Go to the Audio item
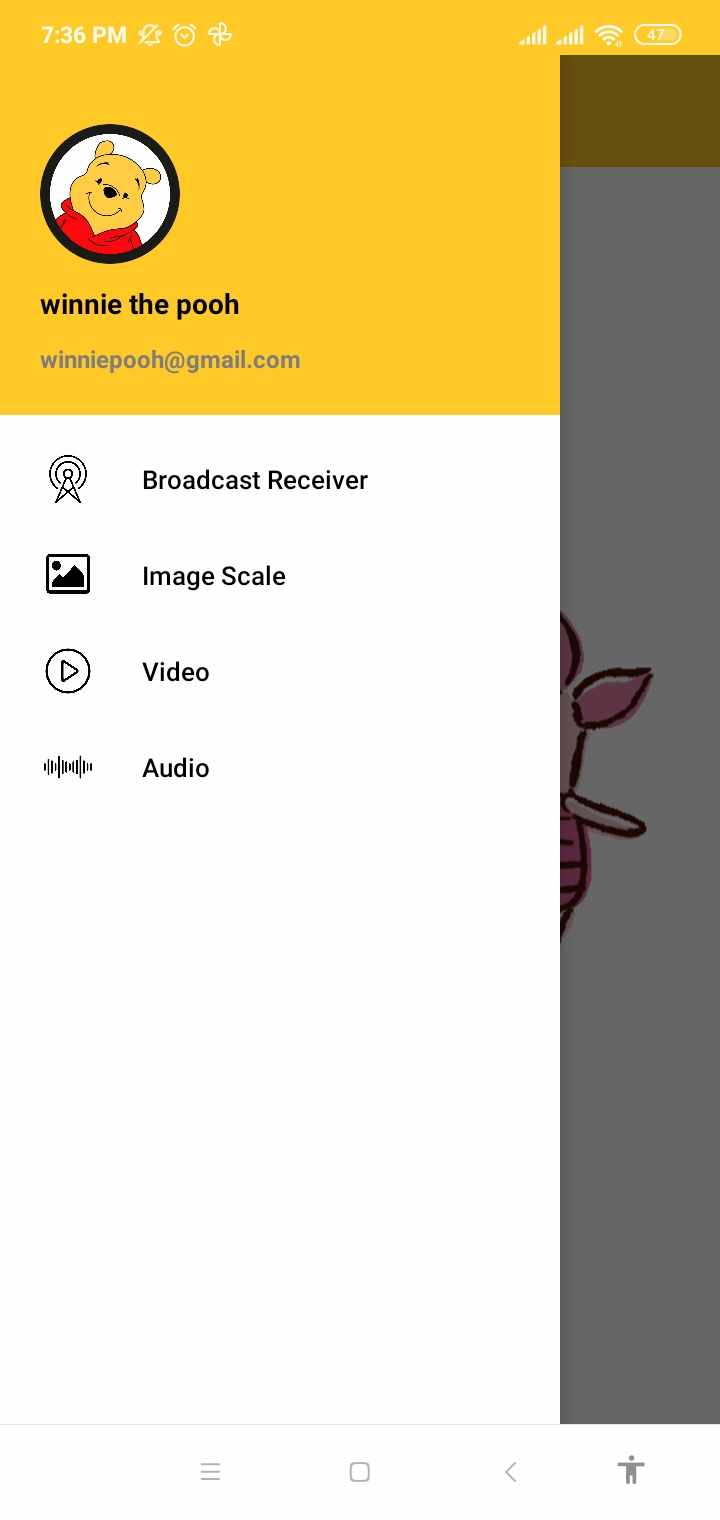 [x=176, y=768]
